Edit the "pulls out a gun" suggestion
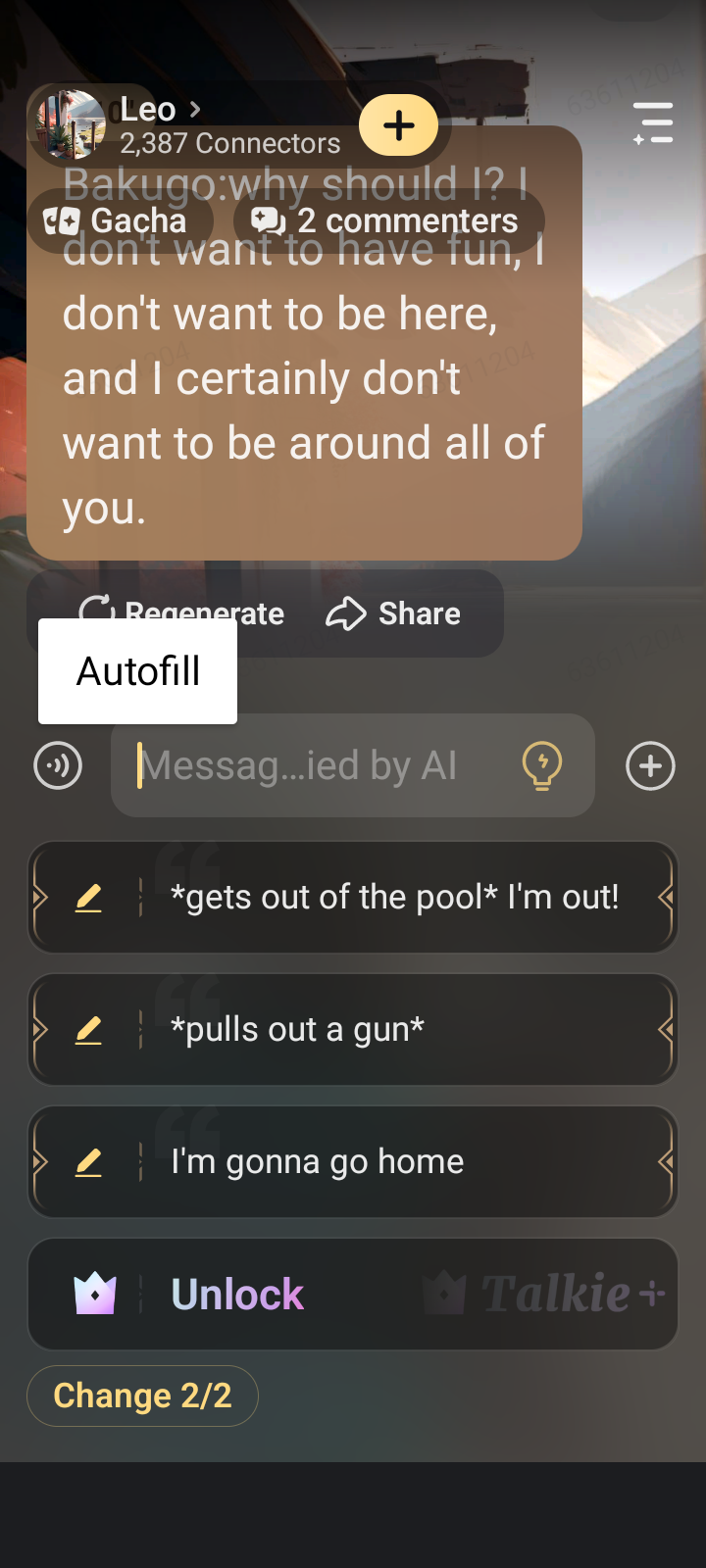 click(x=88, y=1031)
